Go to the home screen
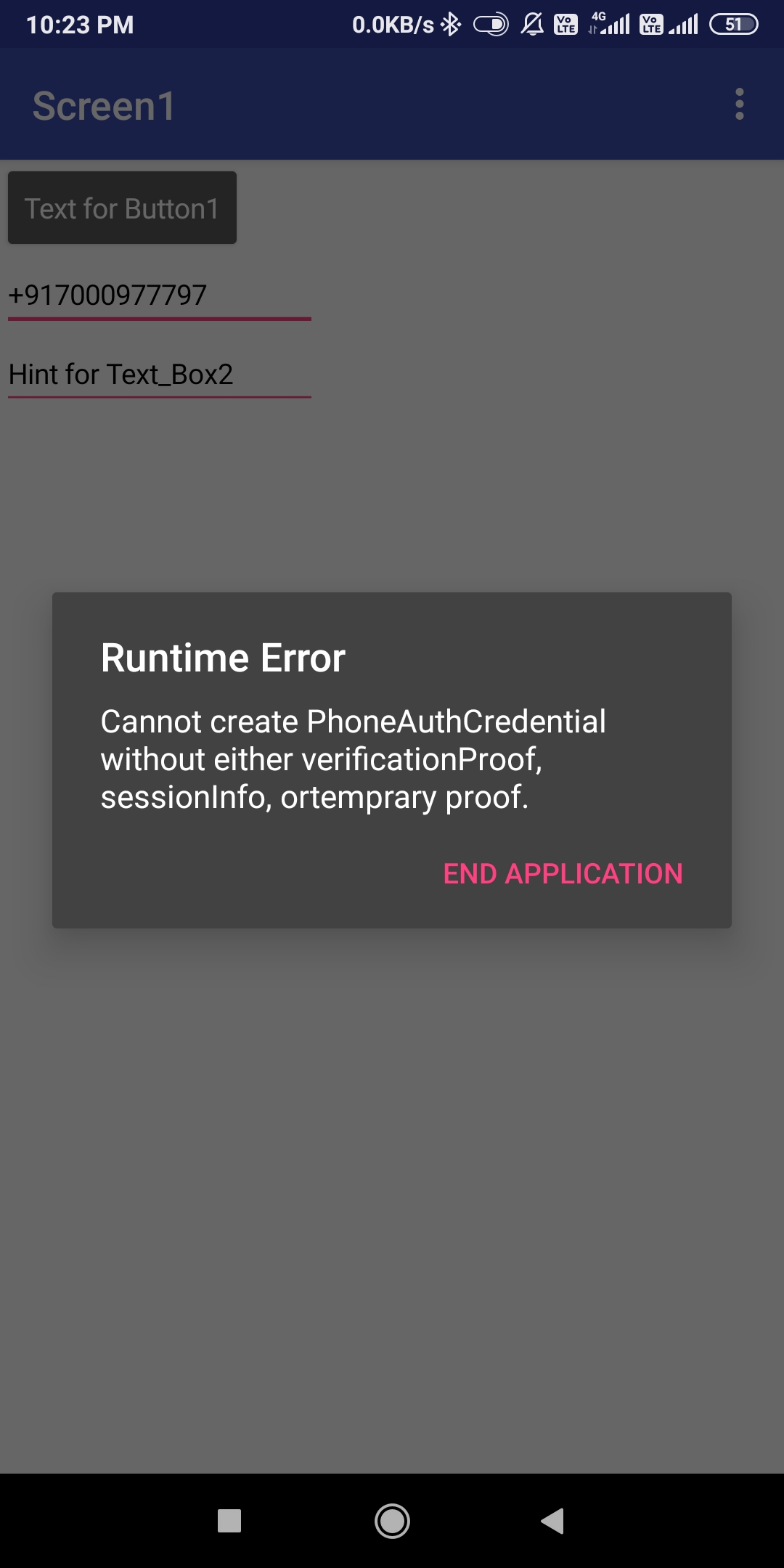Viewport: 784px width, 1568px height. point(392,1520)
